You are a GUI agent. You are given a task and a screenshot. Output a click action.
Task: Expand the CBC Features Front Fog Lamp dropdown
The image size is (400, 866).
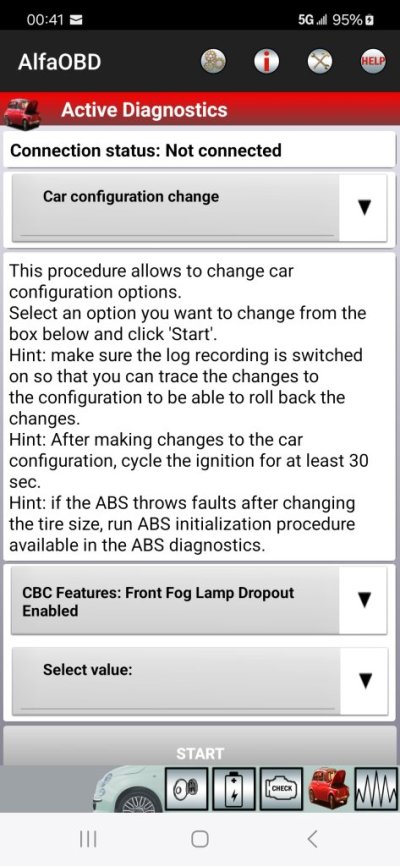[199, 601]
